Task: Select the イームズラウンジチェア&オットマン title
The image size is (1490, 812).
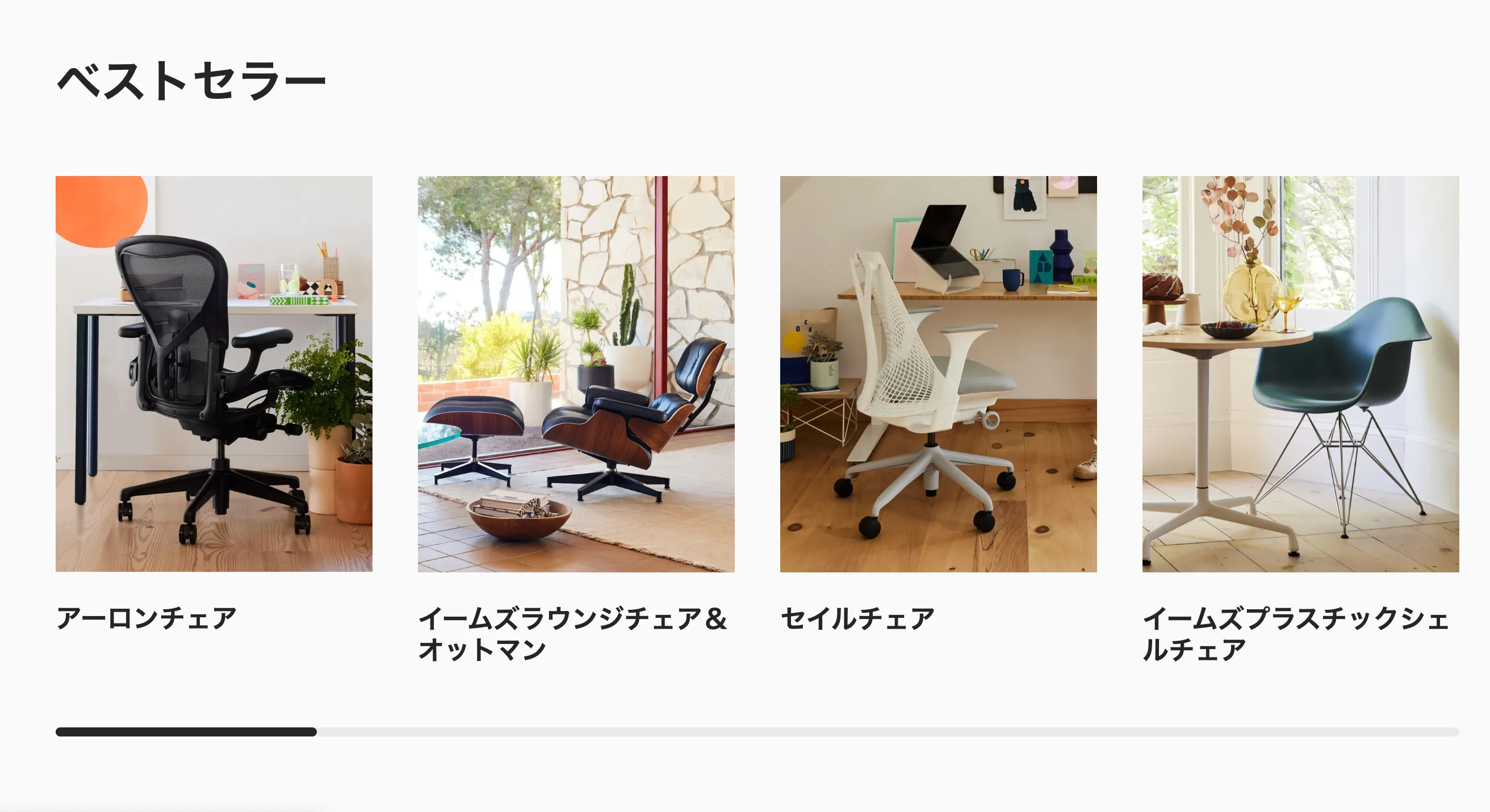Action: [x=571, y=633]
